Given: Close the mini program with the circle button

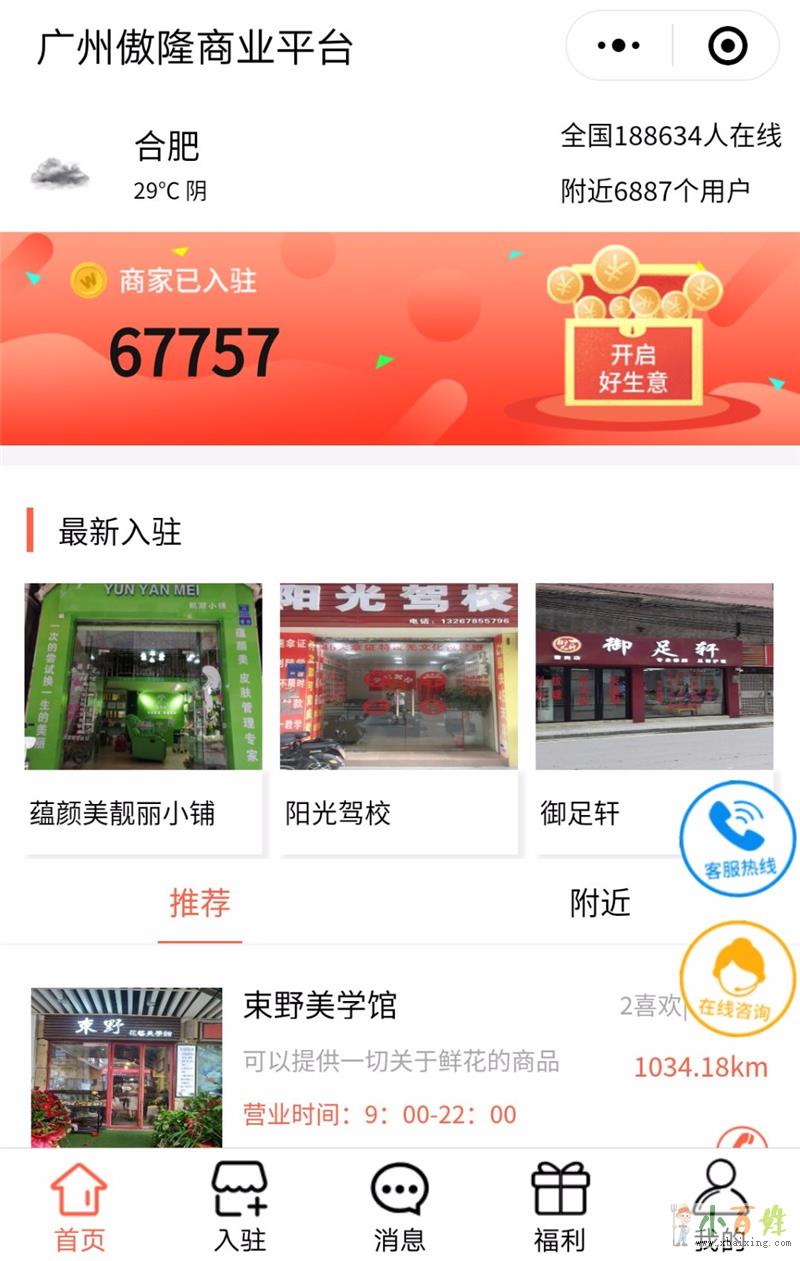Looking at the screenshot, I should (727, 46).
